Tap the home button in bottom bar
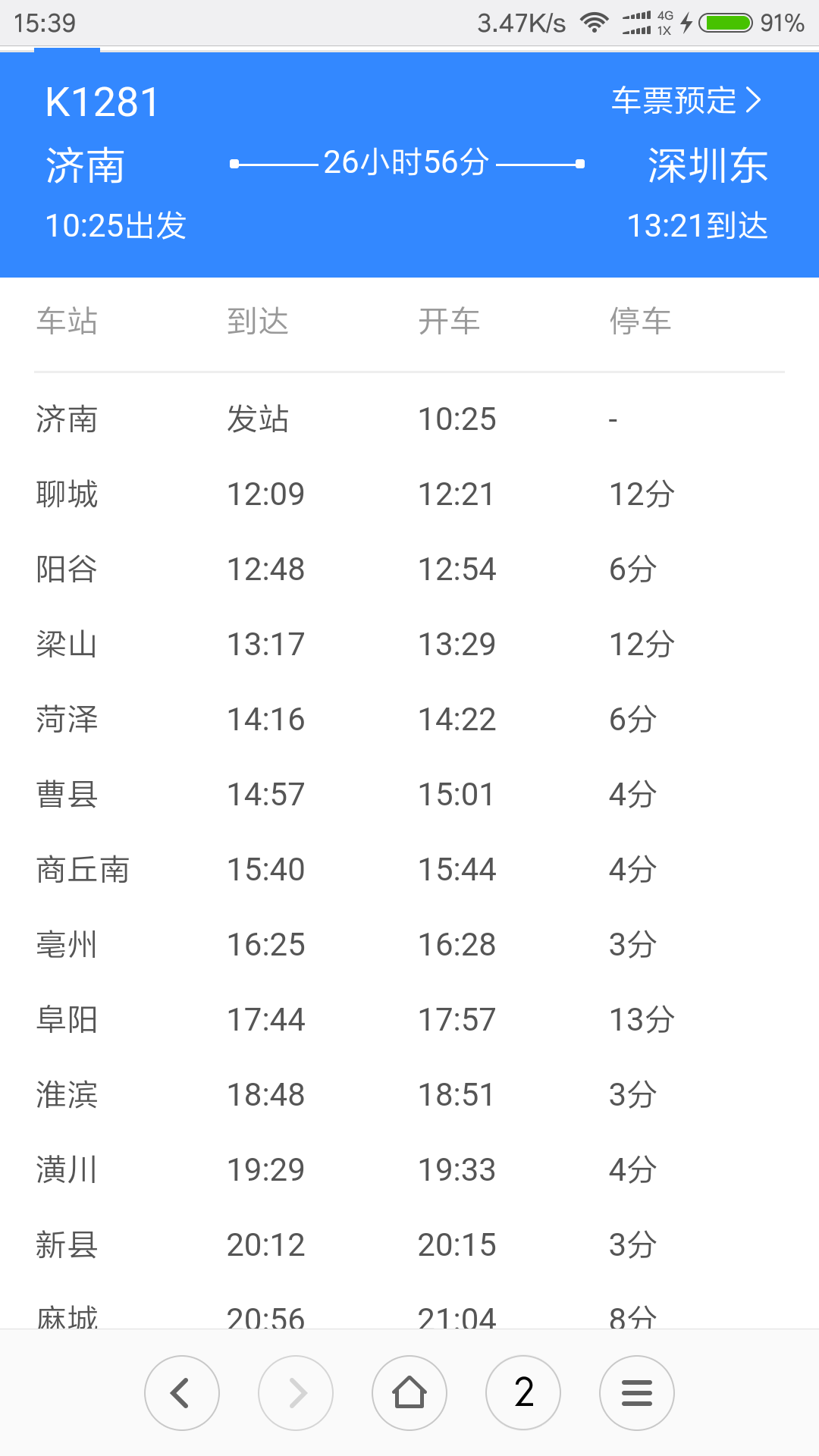The height and width of the screenshot is (1456, 819). 409,1392
